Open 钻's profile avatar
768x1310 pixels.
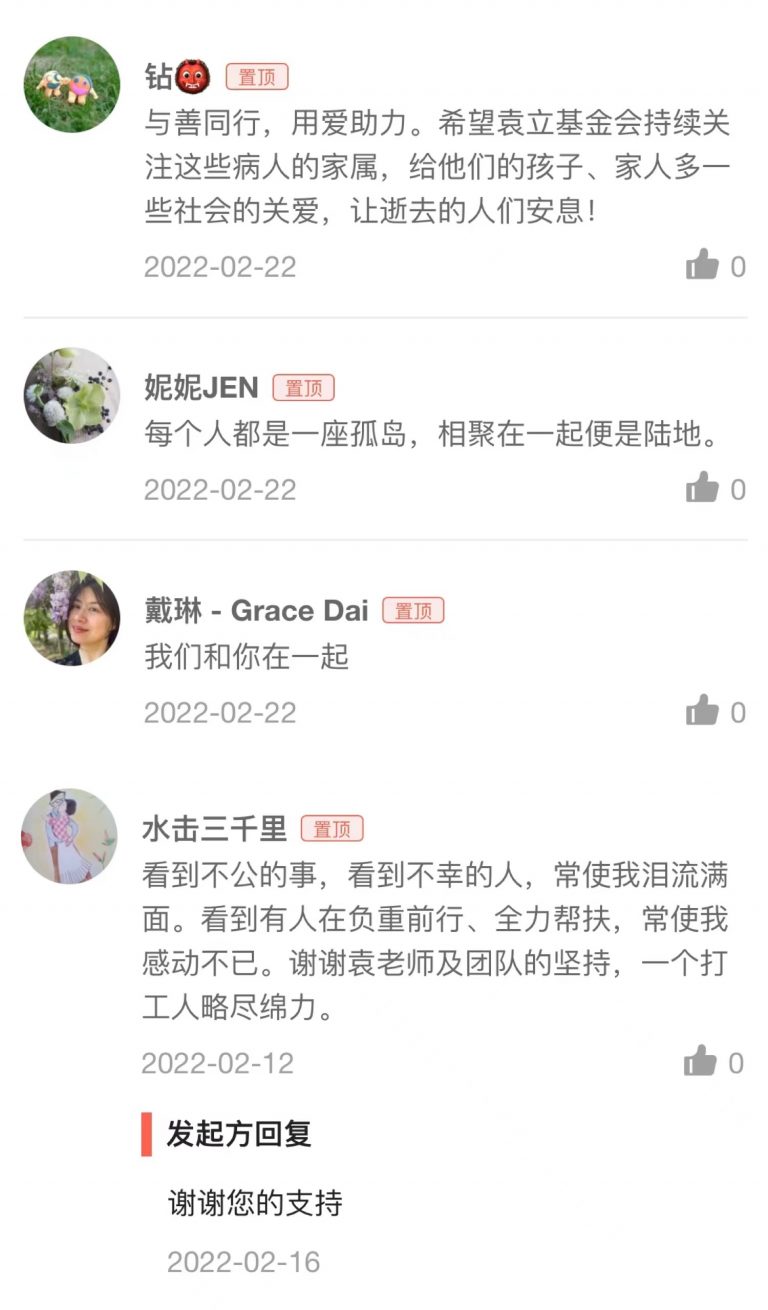(x=72, y=85)
